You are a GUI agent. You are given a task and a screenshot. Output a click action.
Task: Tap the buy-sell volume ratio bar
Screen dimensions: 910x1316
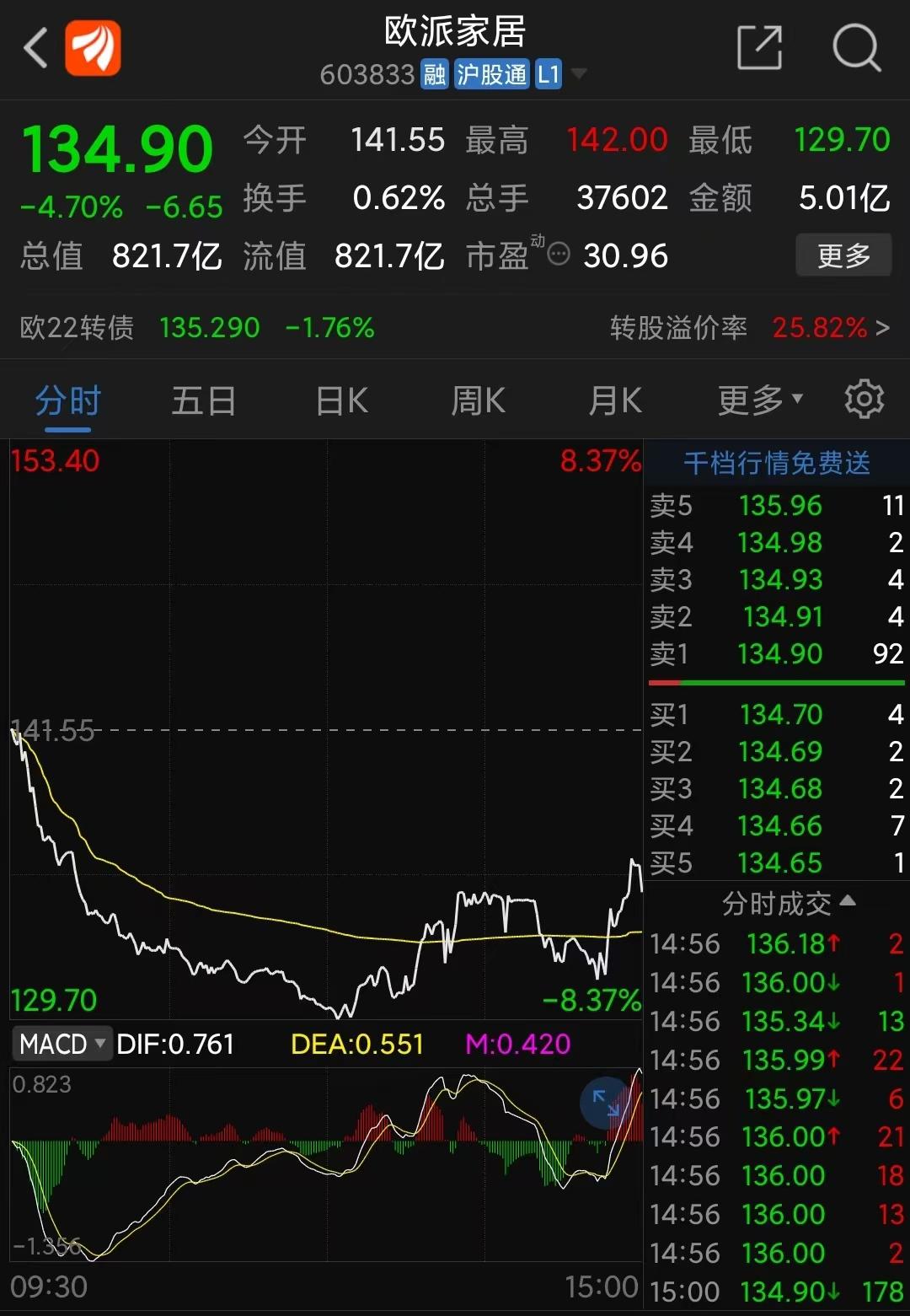[776, 684]
